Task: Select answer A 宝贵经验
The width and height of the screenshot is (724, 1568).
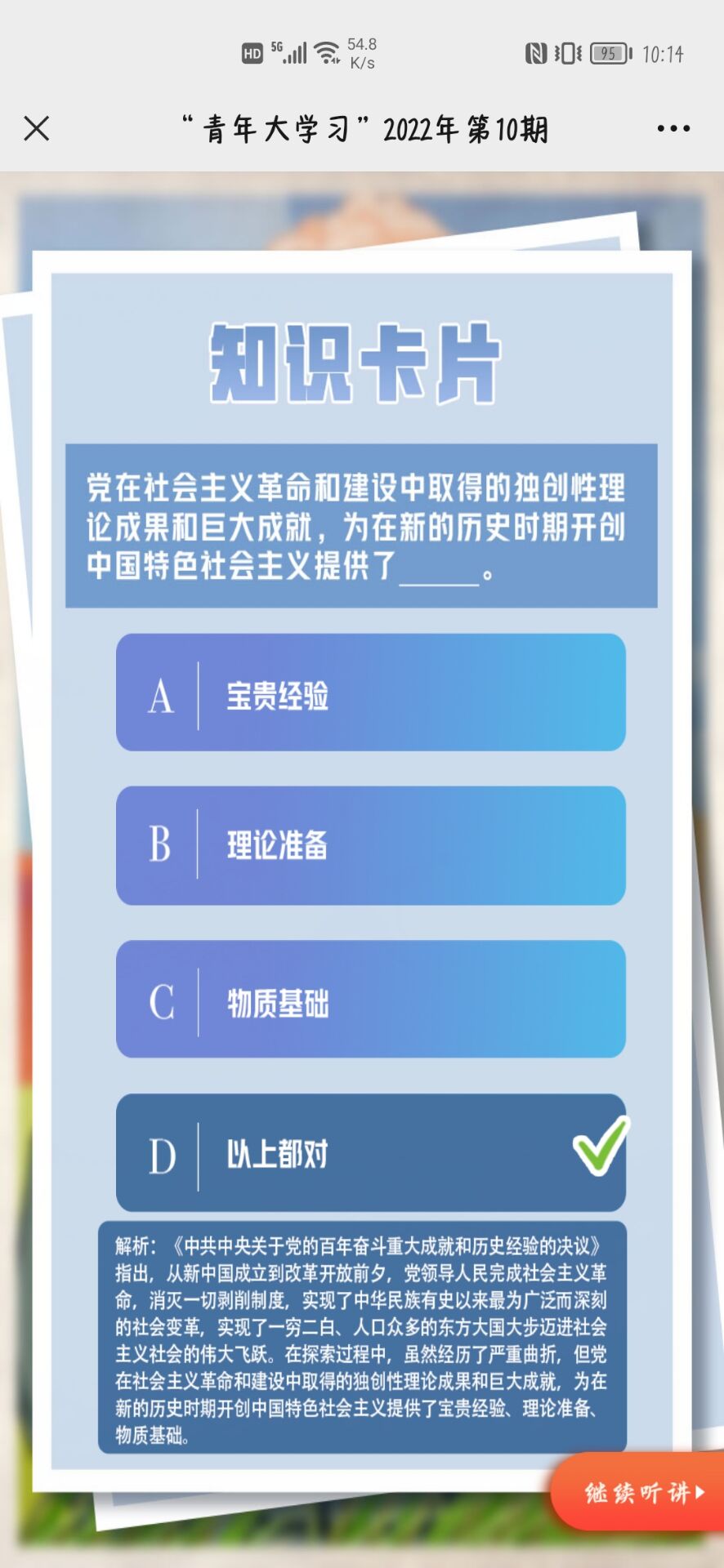Action: [x=370, y=693]
